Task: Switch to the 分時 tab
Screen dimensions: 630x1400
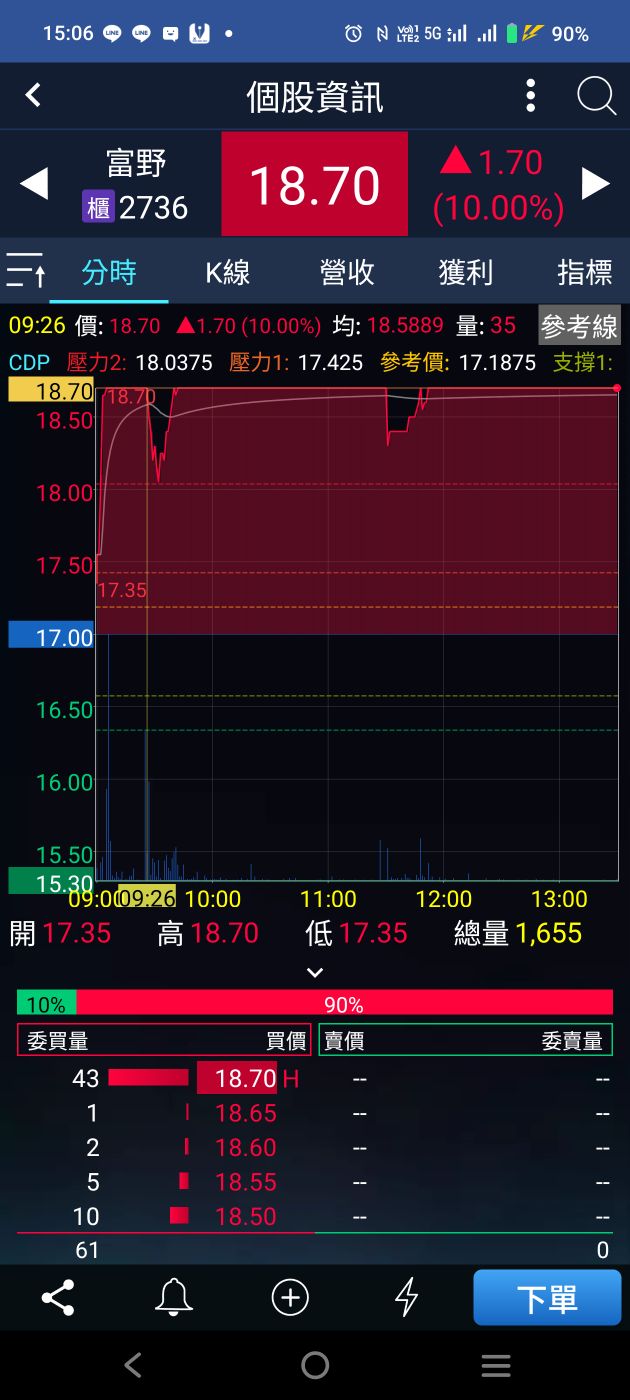Action: click(109, 272)
